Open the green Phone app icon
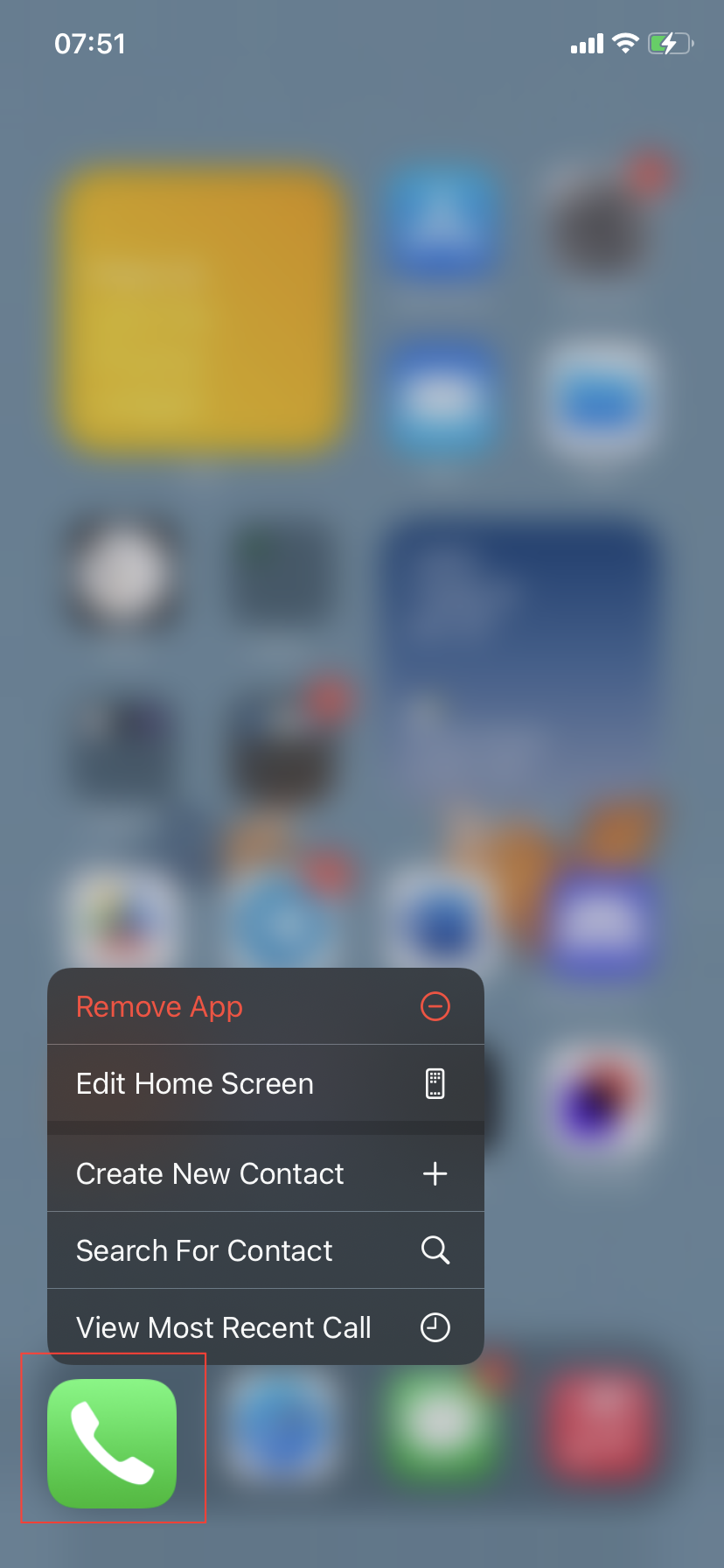Screen dimensions: 724x1568 point(112,1443)
